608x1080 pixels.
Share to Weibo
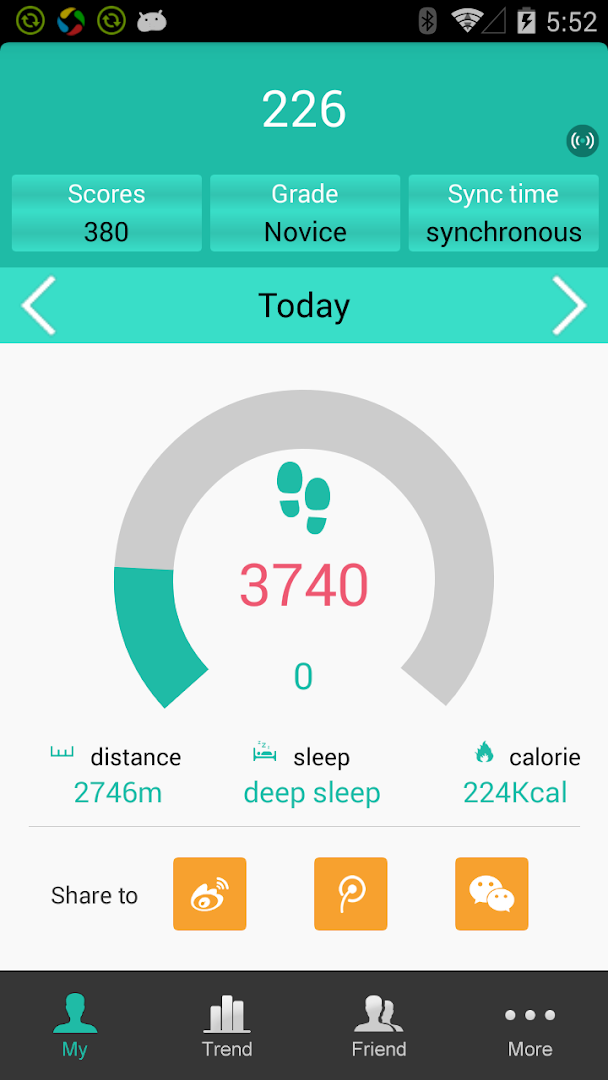pyautogui.click(x=209, y=894)
